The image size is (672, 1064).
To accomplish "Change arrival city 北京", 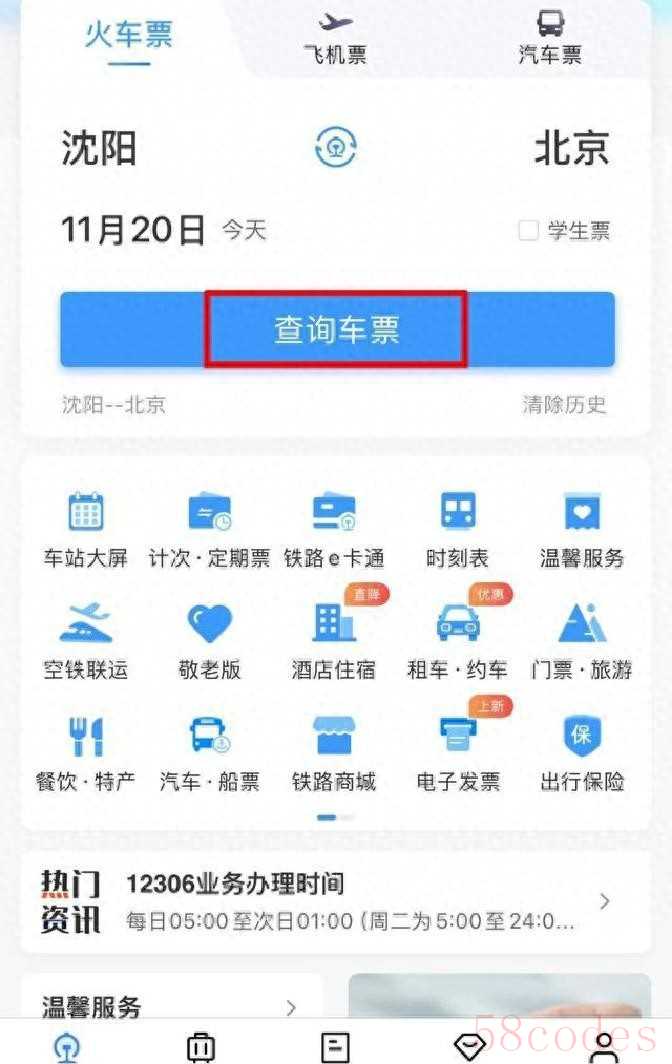I will click(x=571, y=149).
